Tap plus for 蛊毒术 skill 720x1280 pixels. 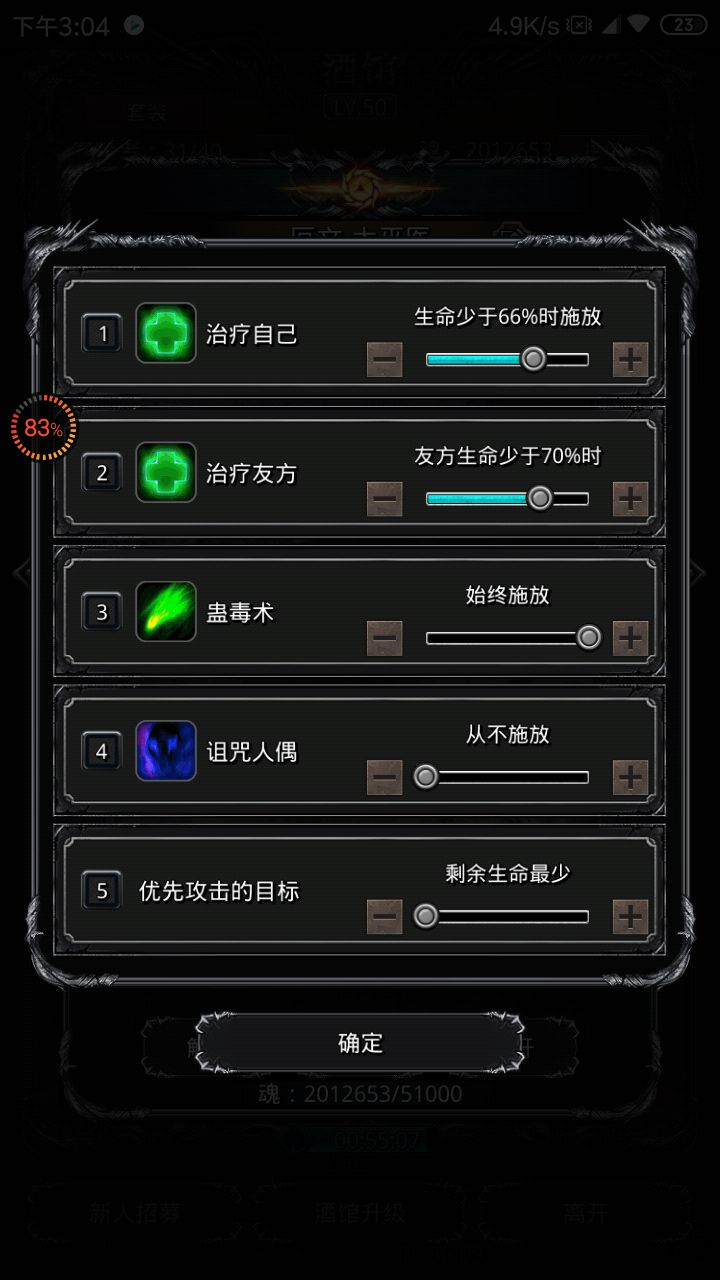click(x=630, y=638)
